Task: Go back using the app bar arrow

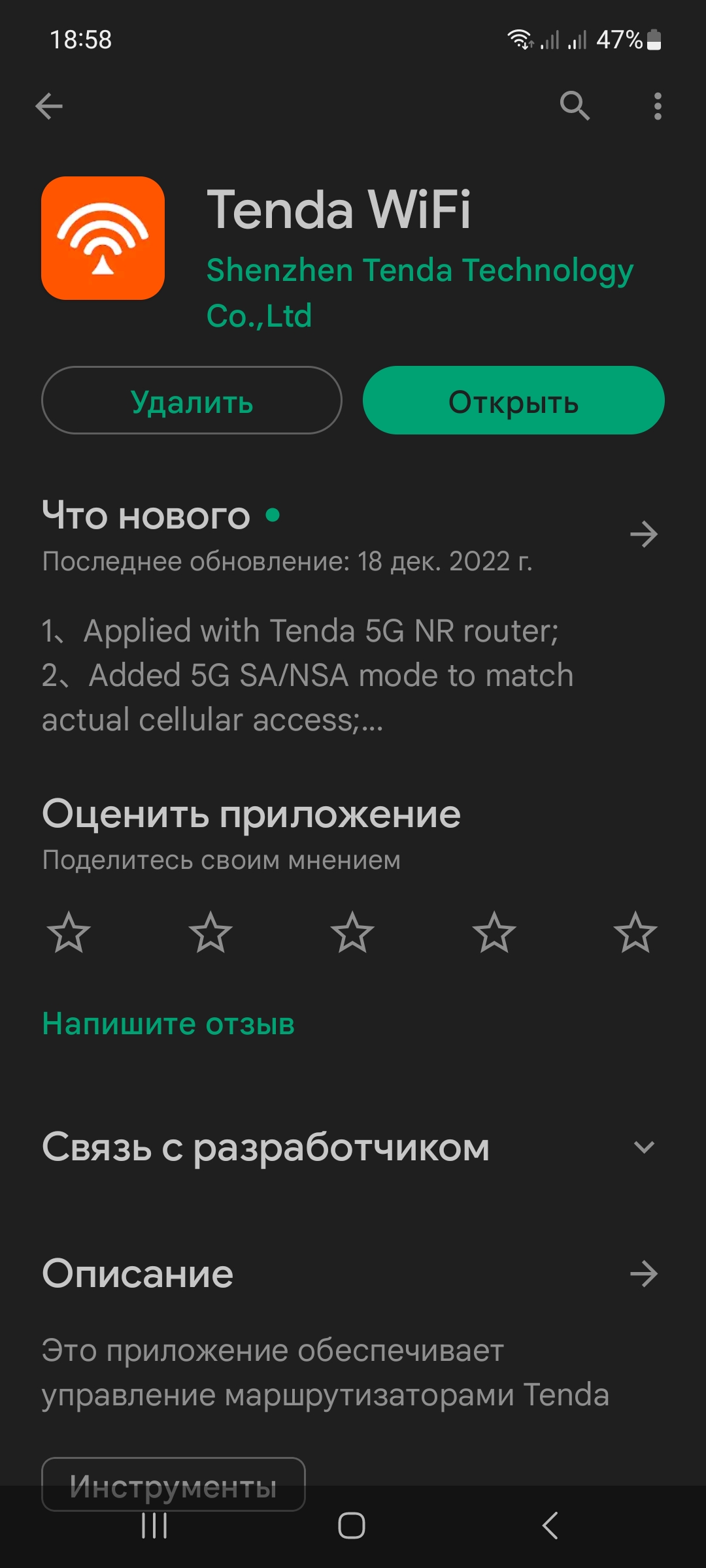Action: click(x=49, y=106)
